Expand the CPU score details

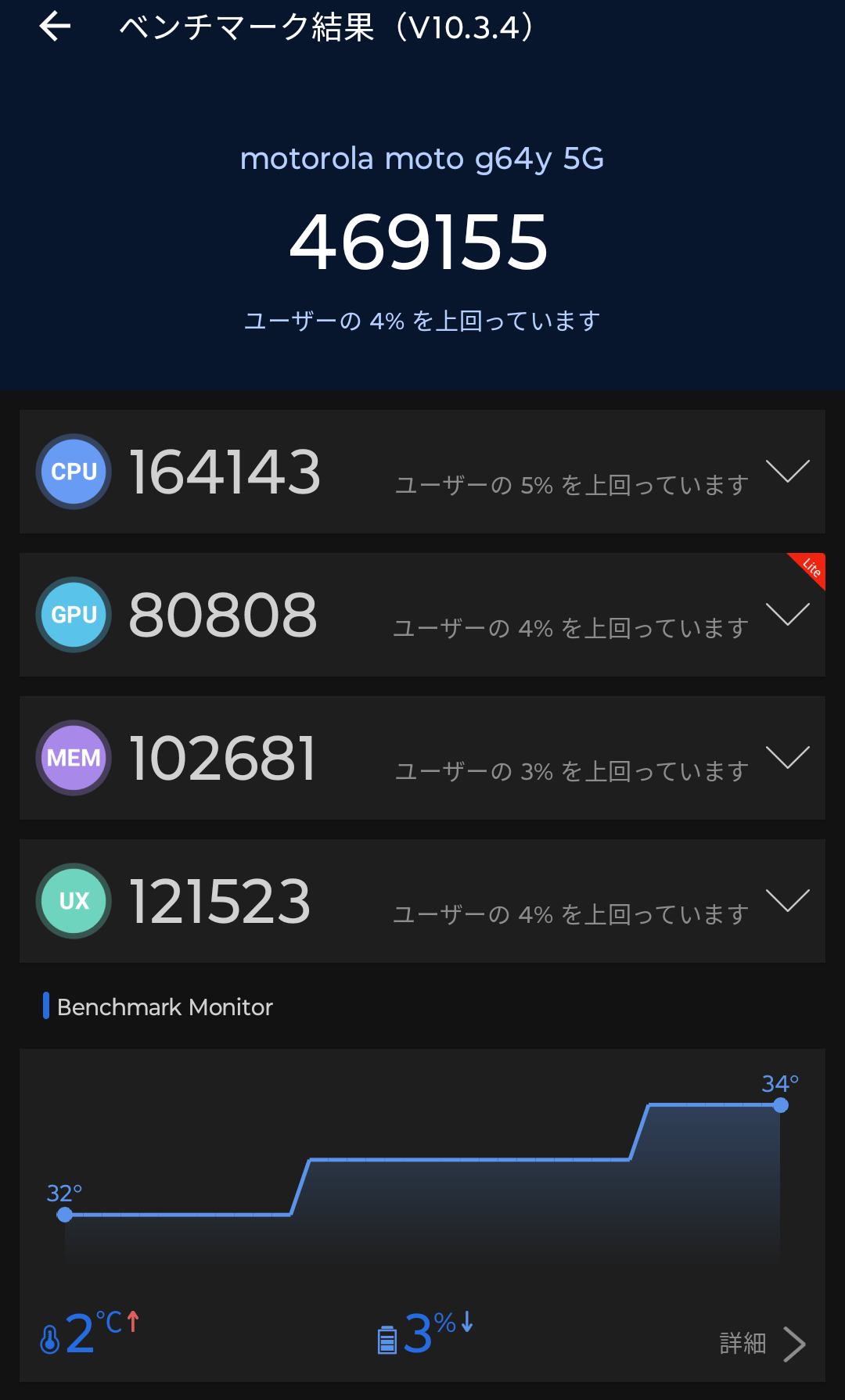pos(787,472)
